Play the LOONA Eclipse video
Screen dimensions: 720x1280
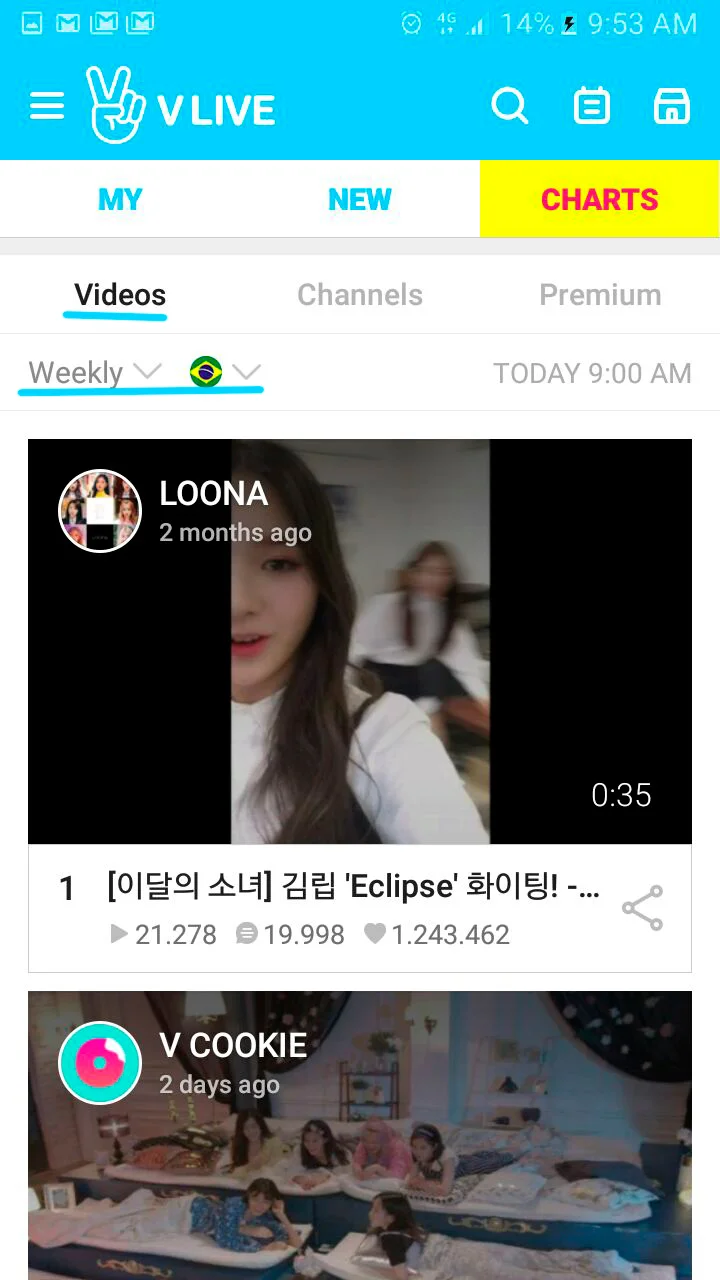[x=360, y=660]
